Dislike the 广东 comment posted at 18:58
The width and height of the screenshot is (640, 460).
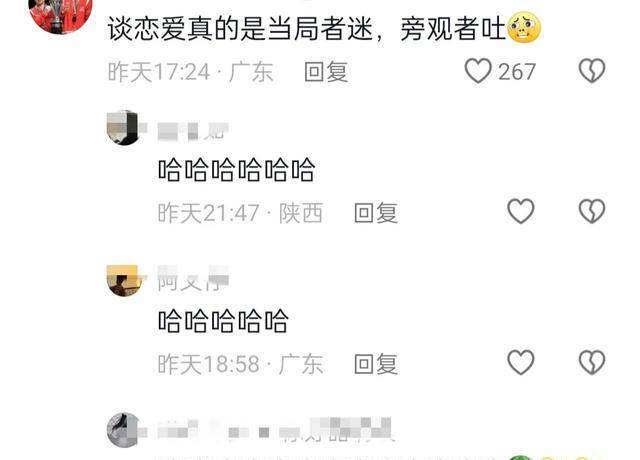point(592,362)
